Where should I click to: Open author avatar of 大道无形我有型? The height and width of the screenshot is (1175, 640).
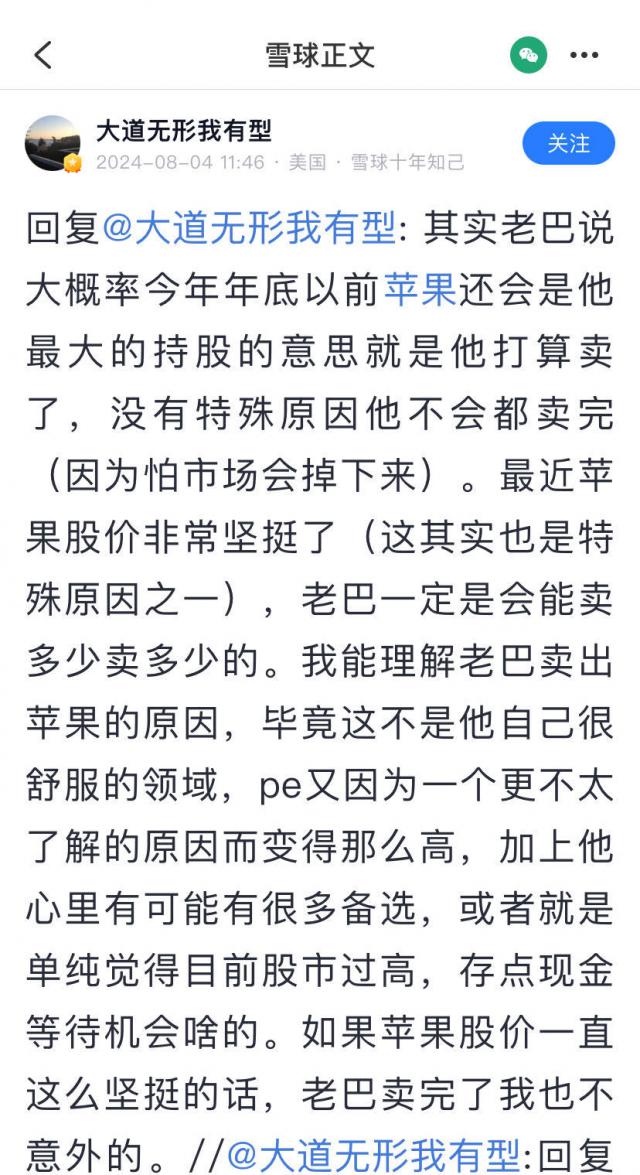tap(52, 144)
